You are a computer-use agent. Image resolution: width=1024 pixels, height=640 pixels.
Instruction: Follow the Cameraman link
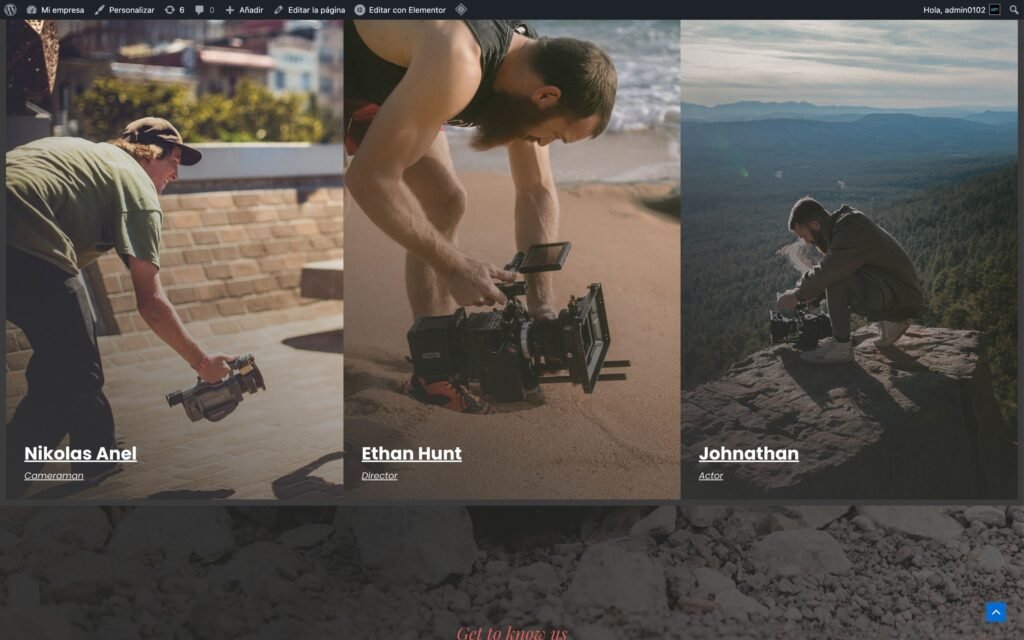point(54,476)
